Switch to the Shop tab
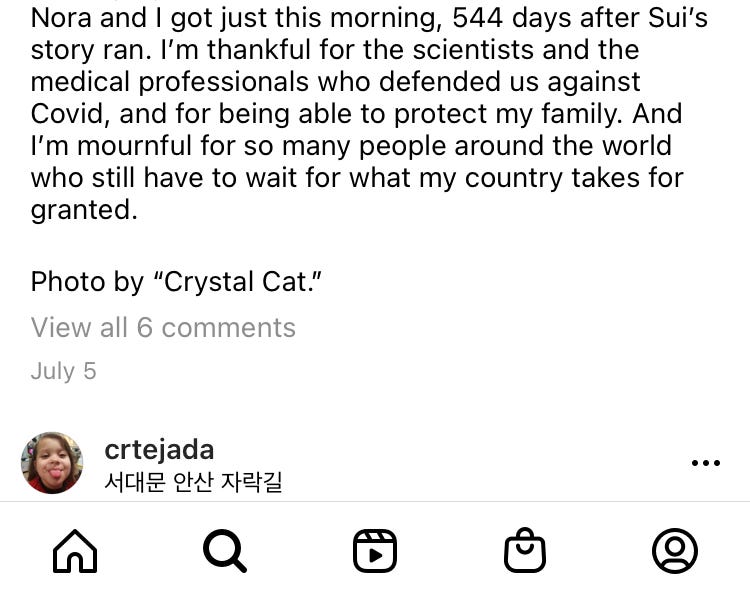 point(525,551)
